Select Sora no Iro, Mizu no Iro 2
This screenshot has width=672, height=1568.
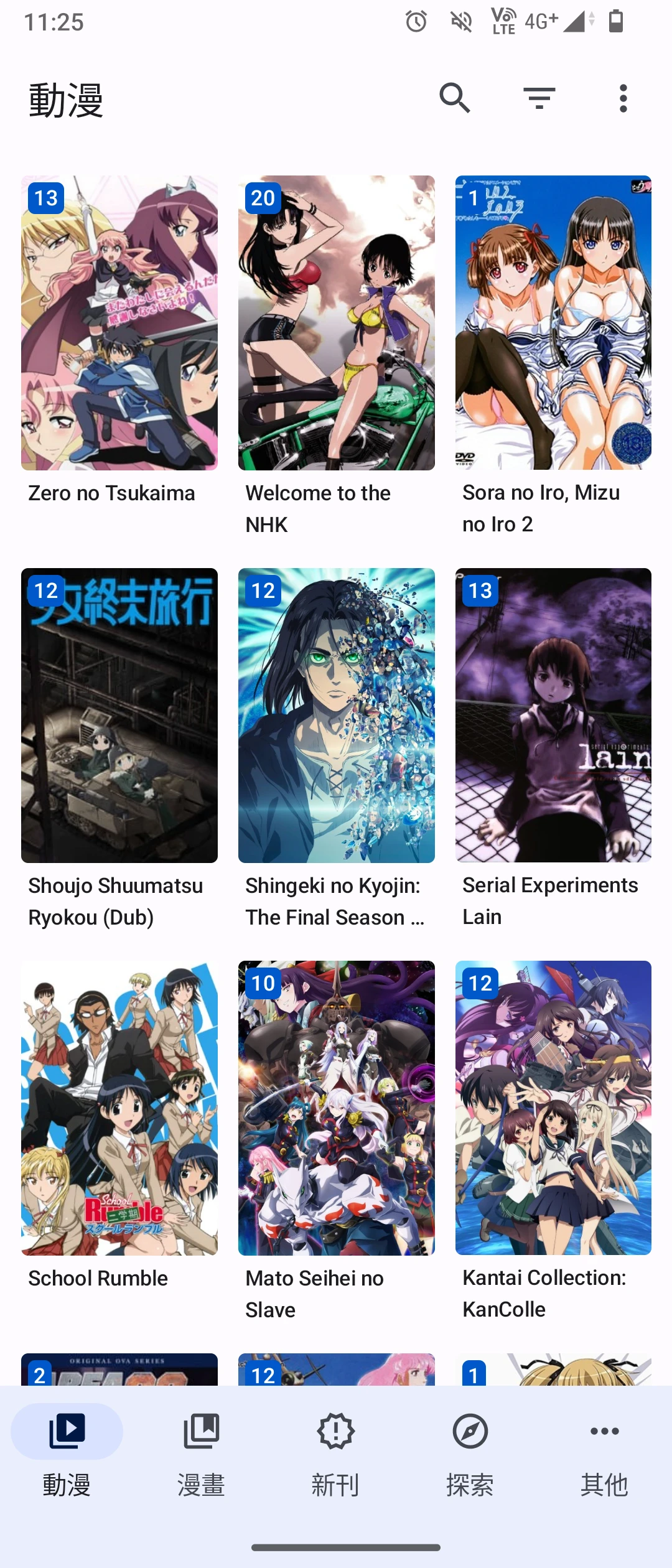(x=553, y=323)
